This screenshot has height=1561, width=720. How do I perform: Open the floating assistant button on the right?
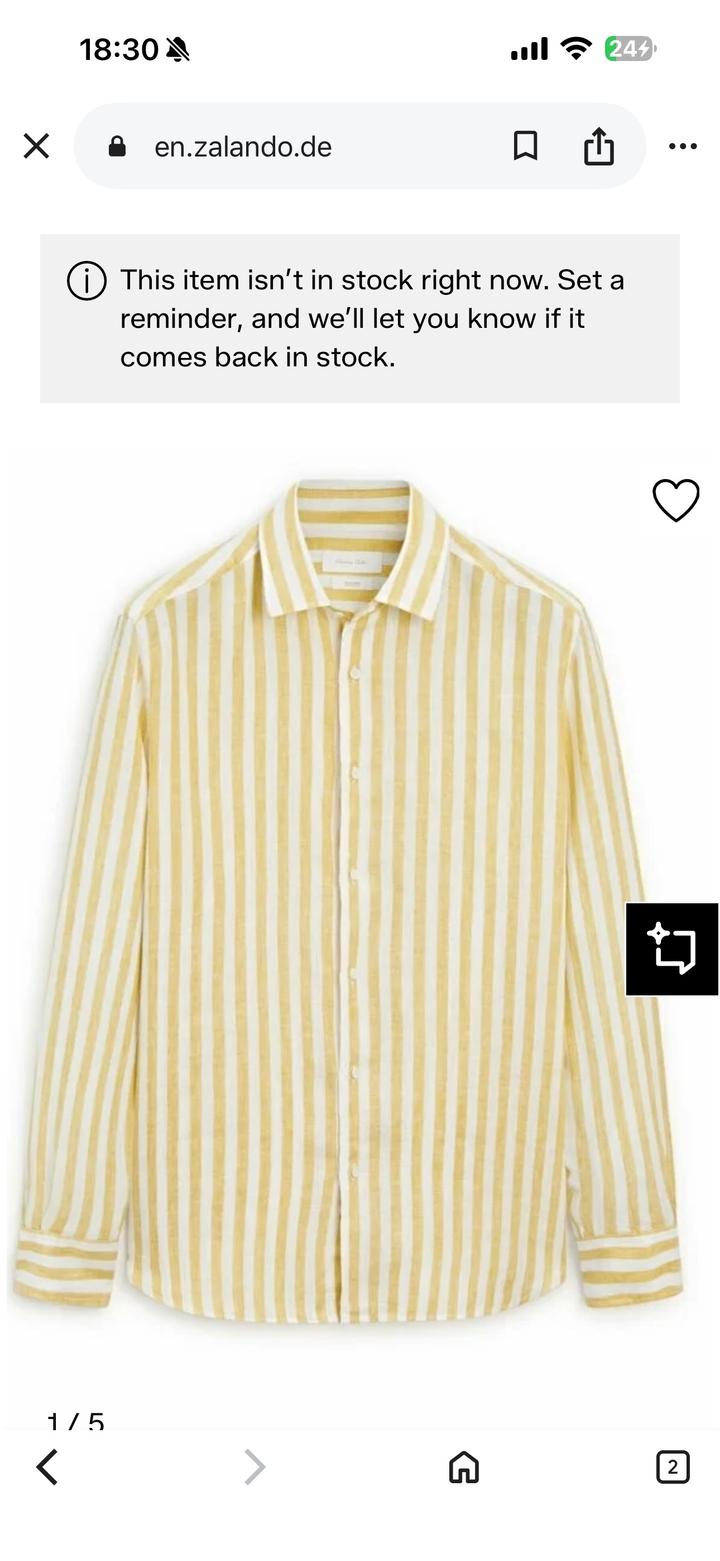(x=672, y=949)
